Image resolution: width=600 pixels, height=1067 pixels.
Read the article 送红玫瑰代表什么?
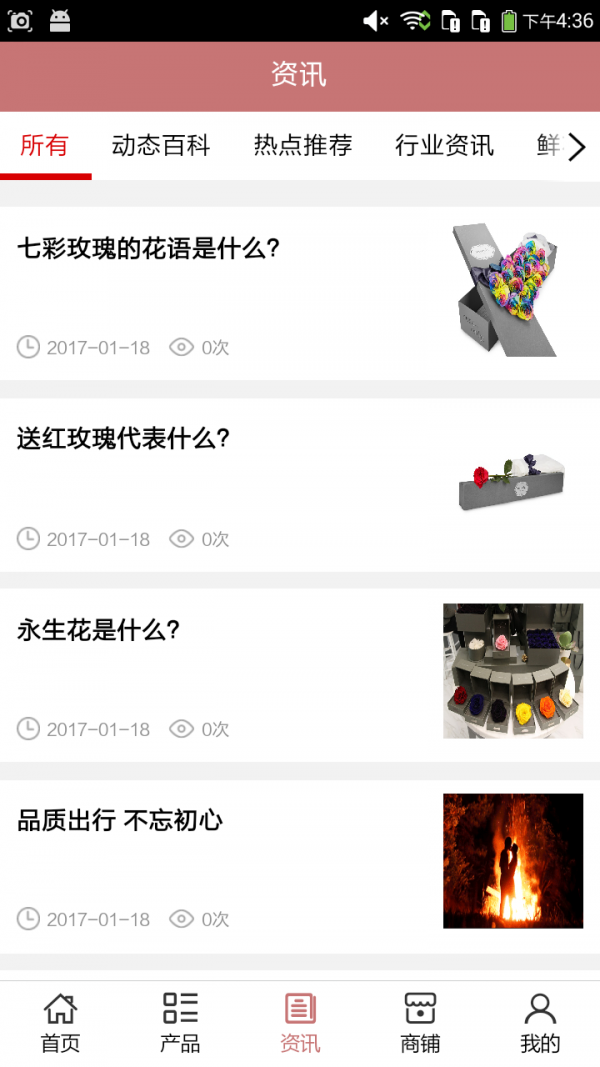(300, 485)
